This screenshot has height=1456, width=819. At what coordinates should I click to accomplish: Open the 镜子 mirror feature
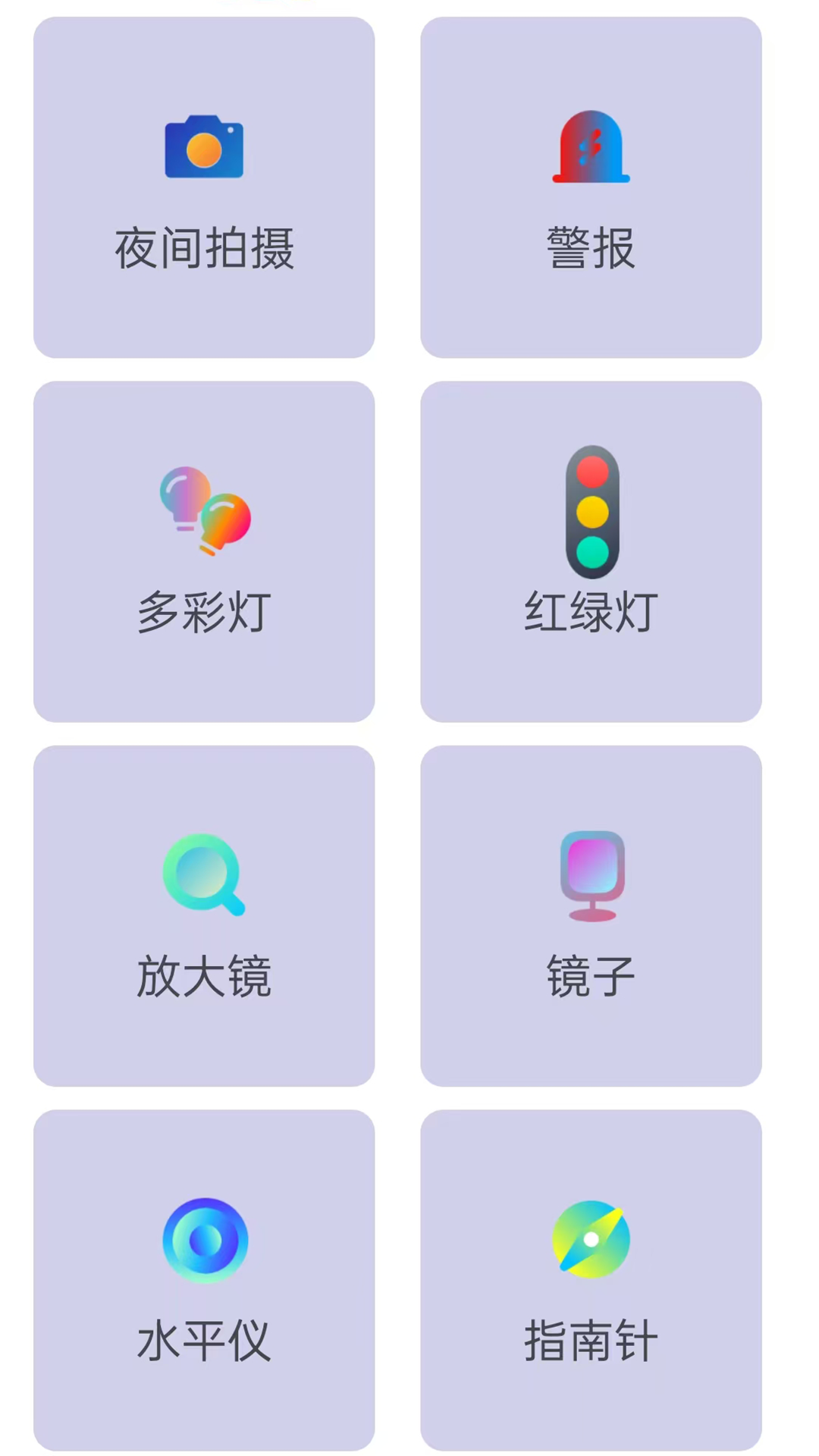coord(591,915)
